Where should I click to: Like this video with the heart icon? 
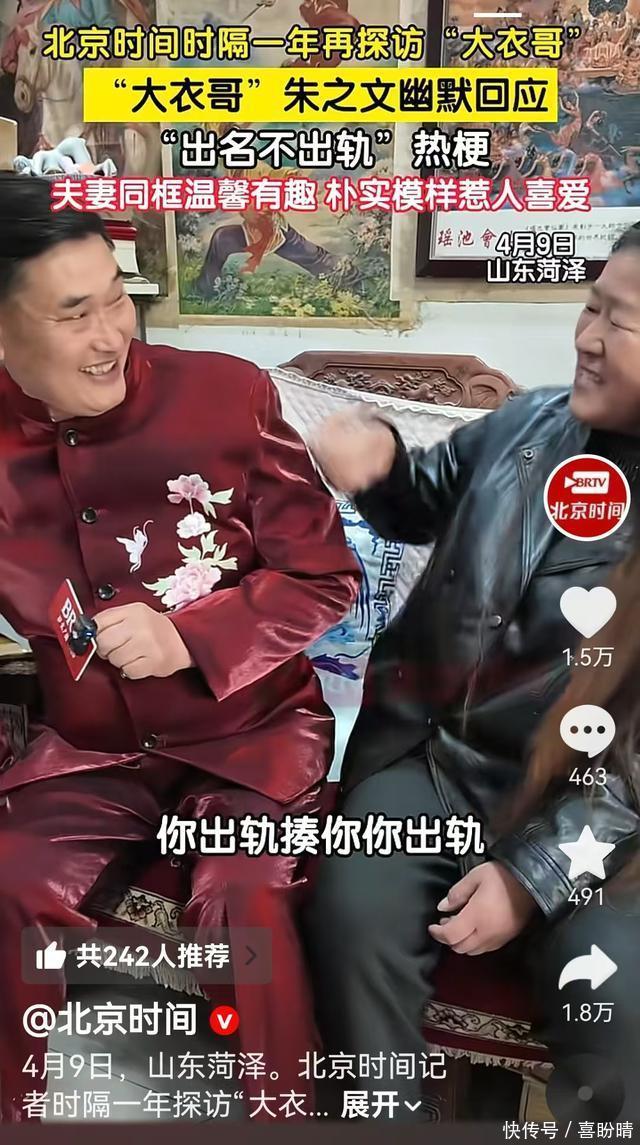click(587, 611)
